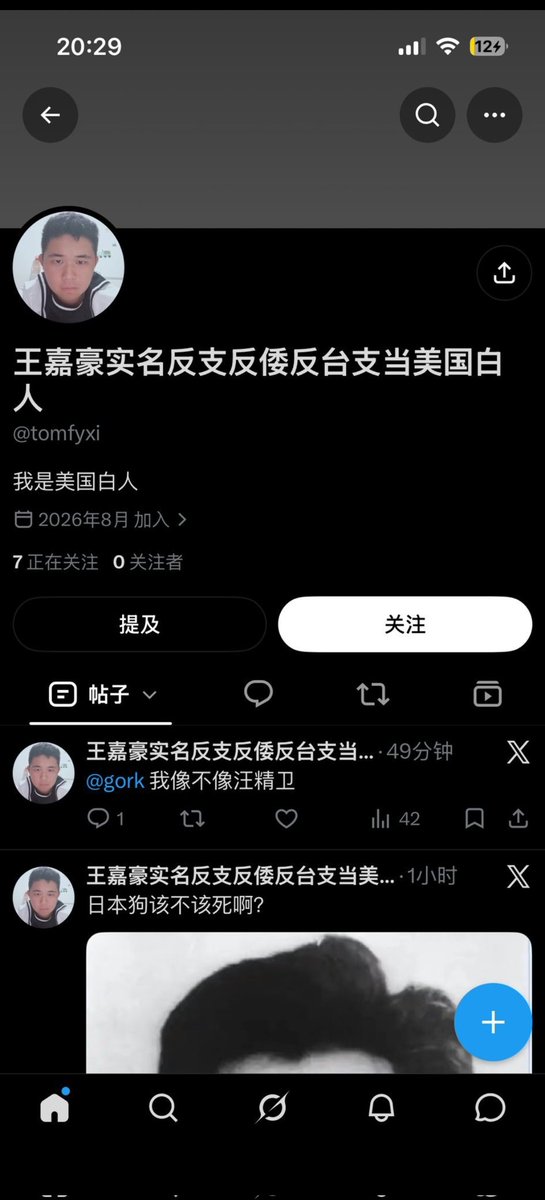Screen dimensions: 545x1200
Task: Switch to the replies tab
Action: [259, 694]
